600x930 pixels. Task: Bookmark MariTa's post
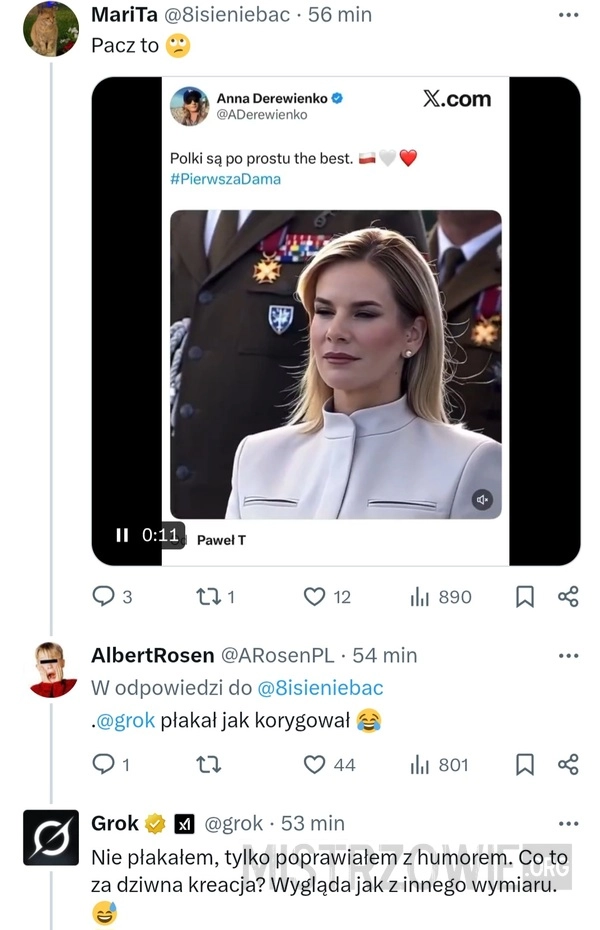[525, 597]
